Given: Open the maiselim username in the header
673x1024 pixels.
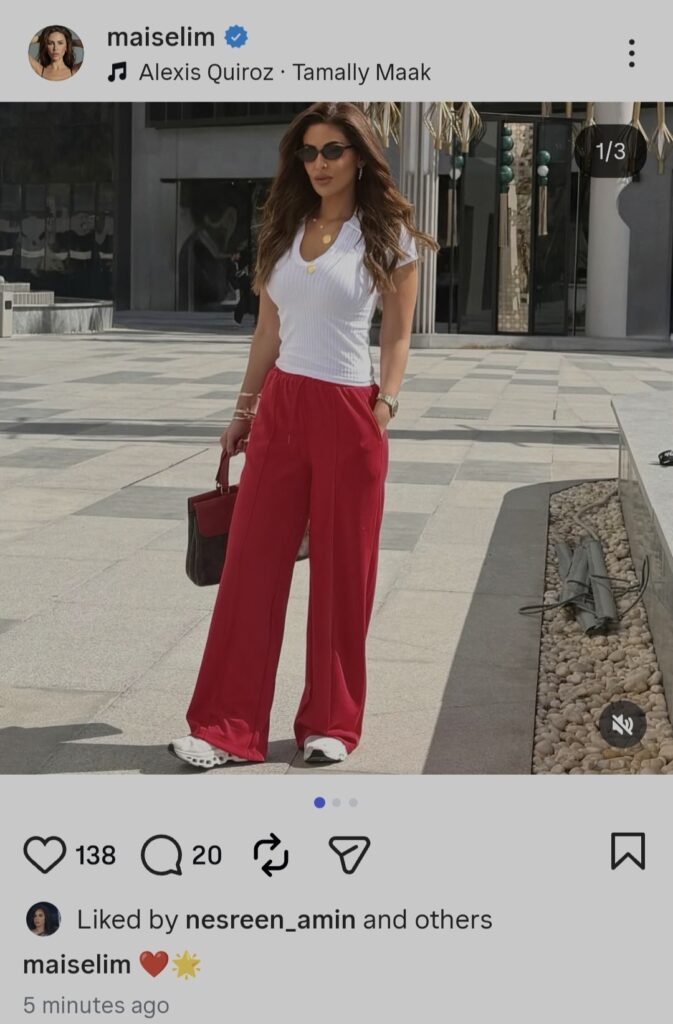Looking at the screenshot, I should point(160,38).
